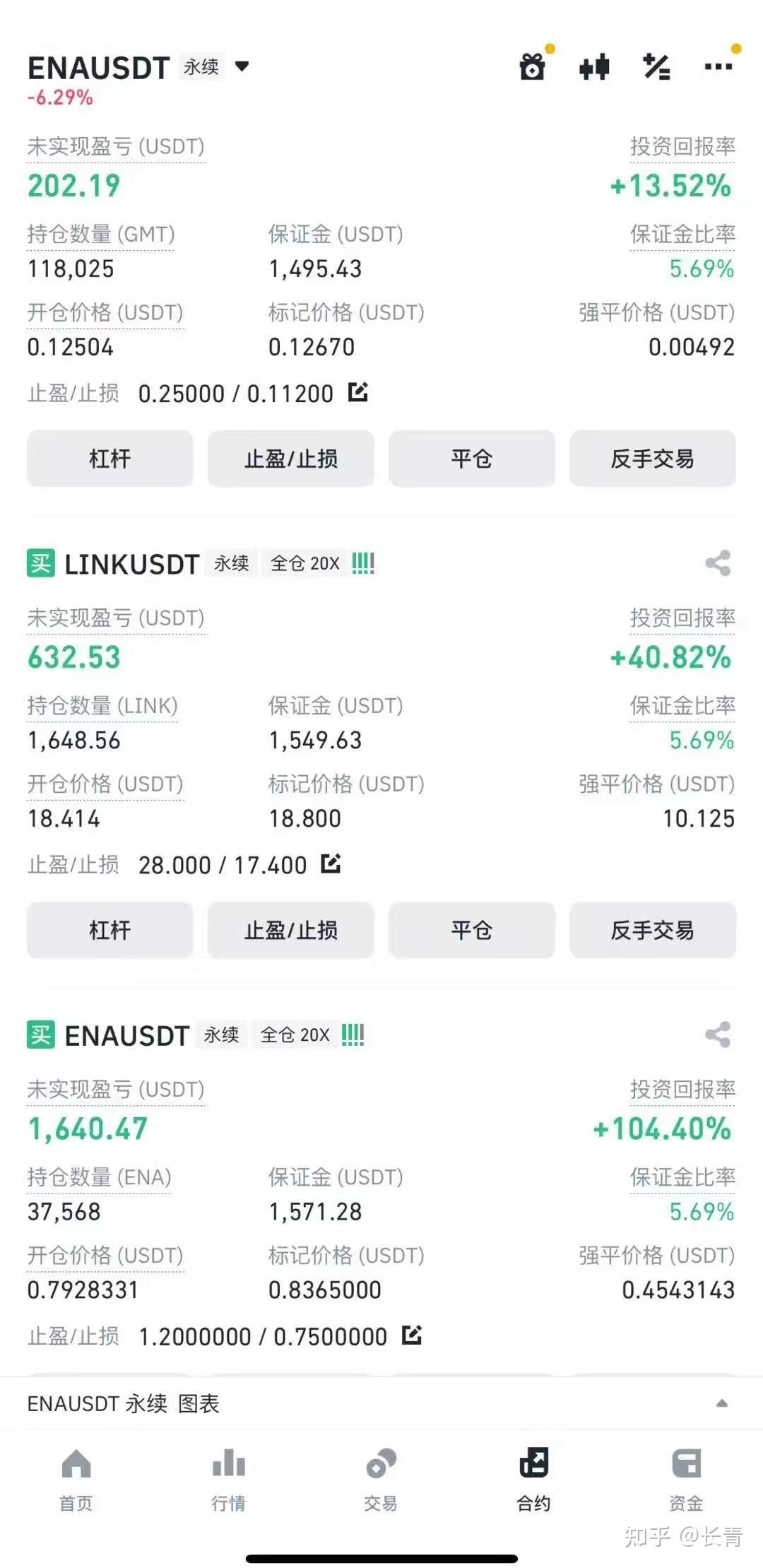763x1568 pixels.
Task: Open 杠杆 settings for LINKUSDT
Action: pos(110,931)
